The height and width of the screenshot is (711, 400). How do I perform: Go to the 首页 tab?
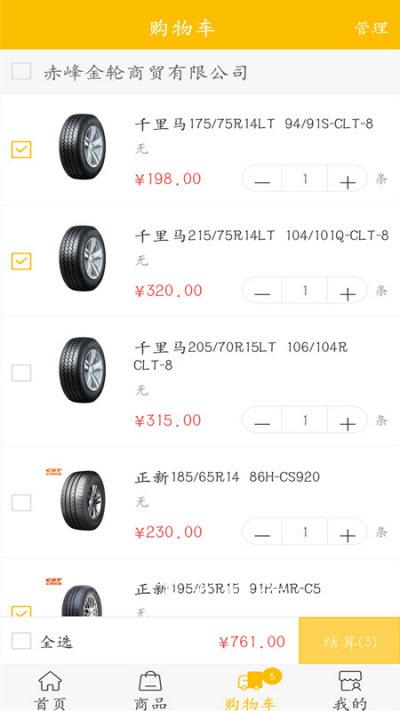[50, 690]
